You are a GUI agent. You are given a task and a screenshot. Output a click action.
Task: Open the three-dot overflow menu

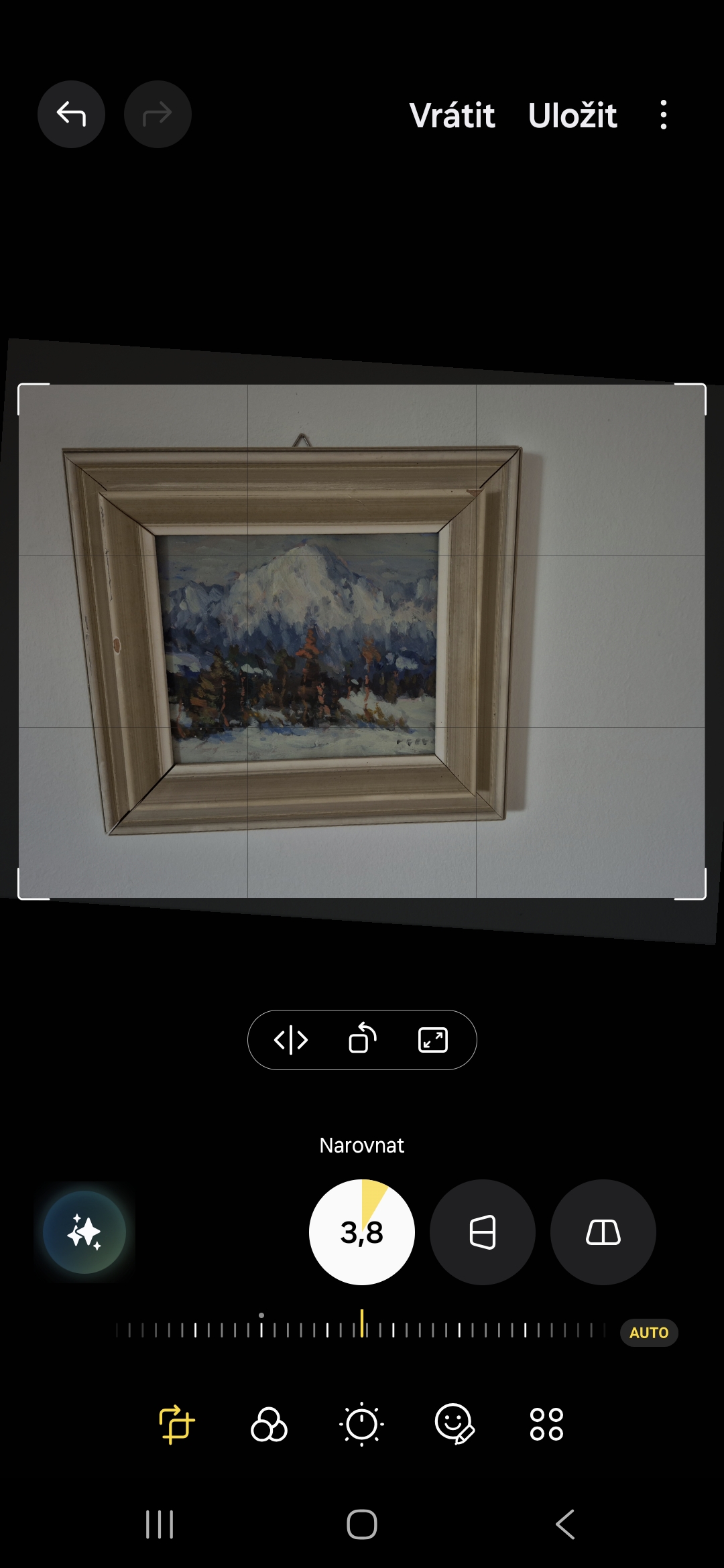(x=664, y=115)
